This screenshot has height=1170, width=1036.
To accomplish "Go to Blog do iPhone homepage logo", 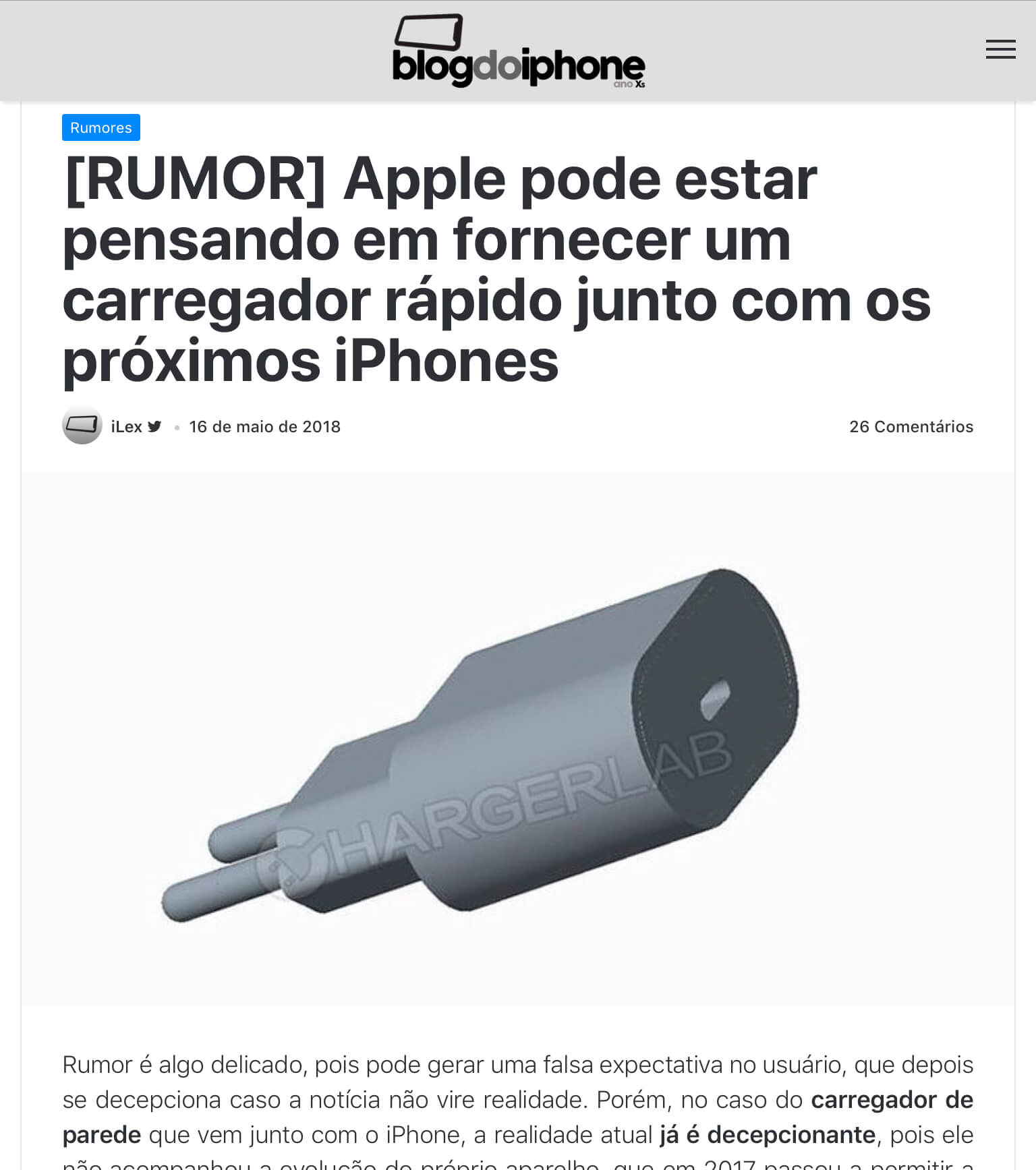I will pos(518,53).
